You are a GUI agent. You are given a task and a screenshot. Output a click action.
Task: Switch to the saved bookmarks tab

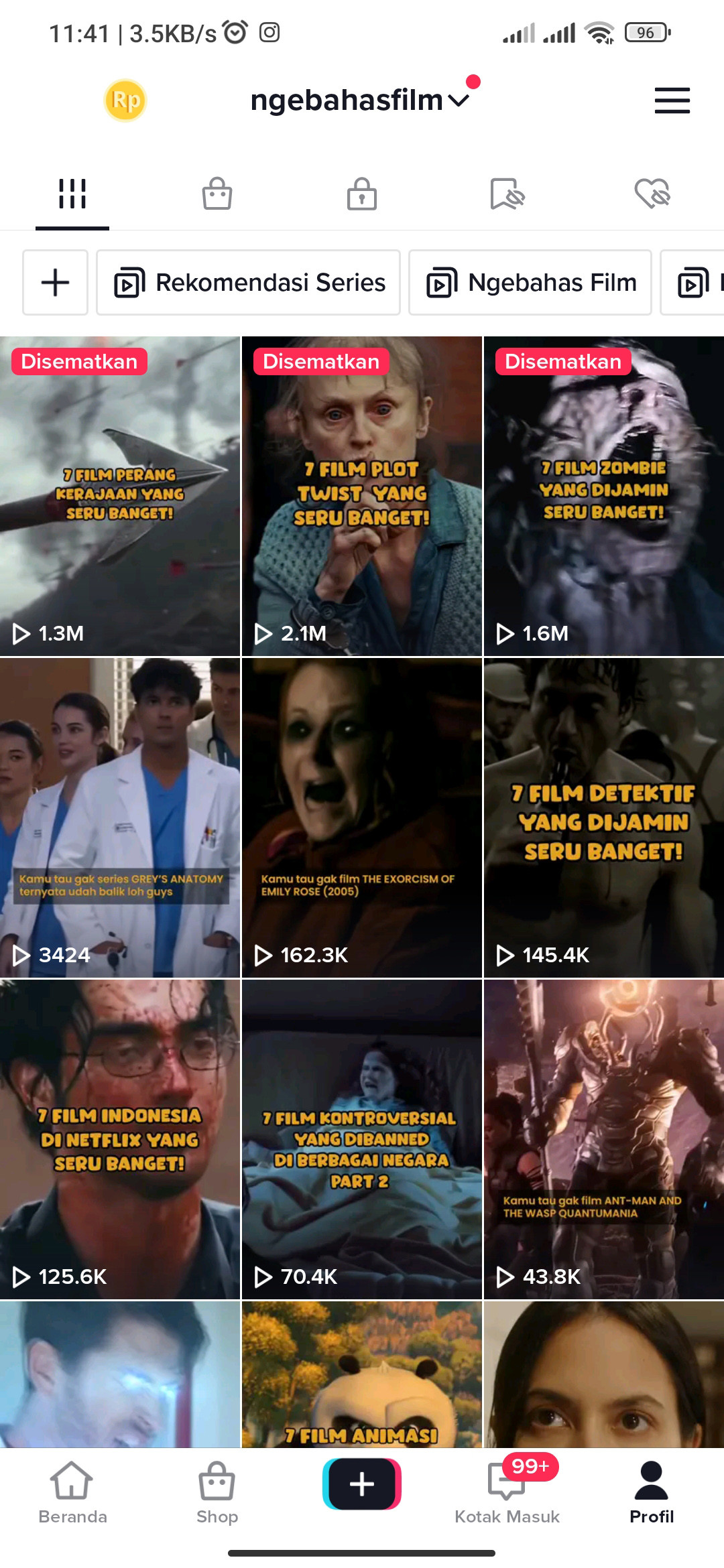tap(507, 194)
